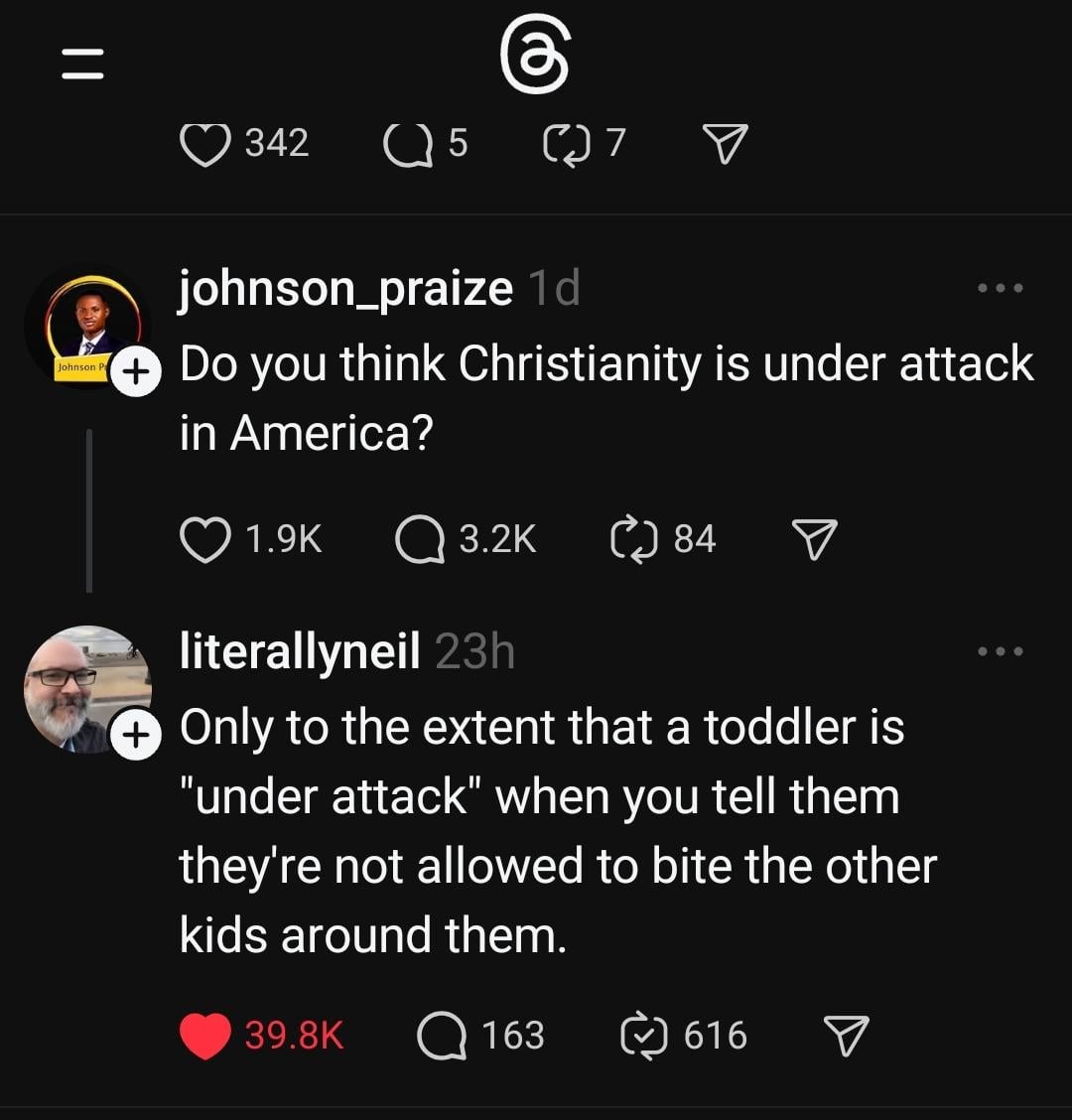
Task: Undo the repost of literallyneil's reply
Action: pyautogui.click(x=643, y=1037)
